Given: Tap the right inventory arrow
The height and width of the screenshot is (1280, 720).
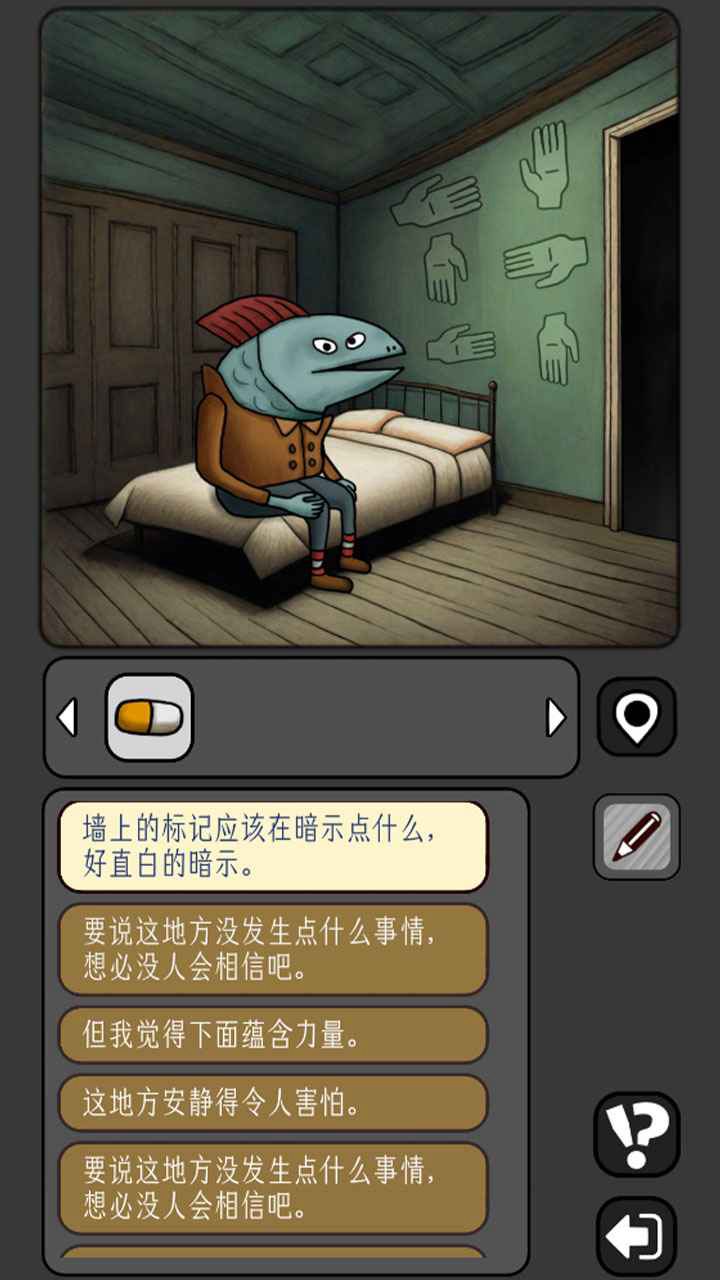Looking at the screenshot, I should click(555, 718).
